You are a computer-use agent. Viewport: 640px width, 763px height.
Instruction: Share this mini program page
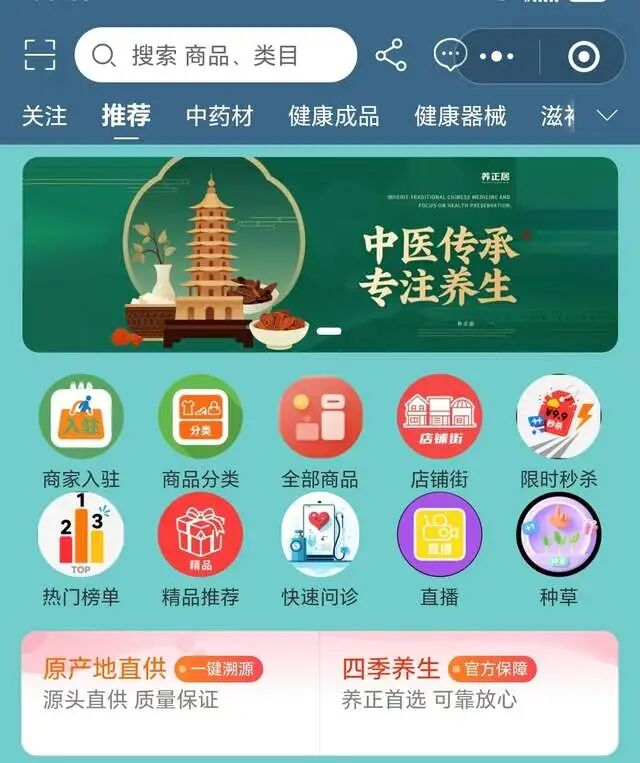point(391,55)
